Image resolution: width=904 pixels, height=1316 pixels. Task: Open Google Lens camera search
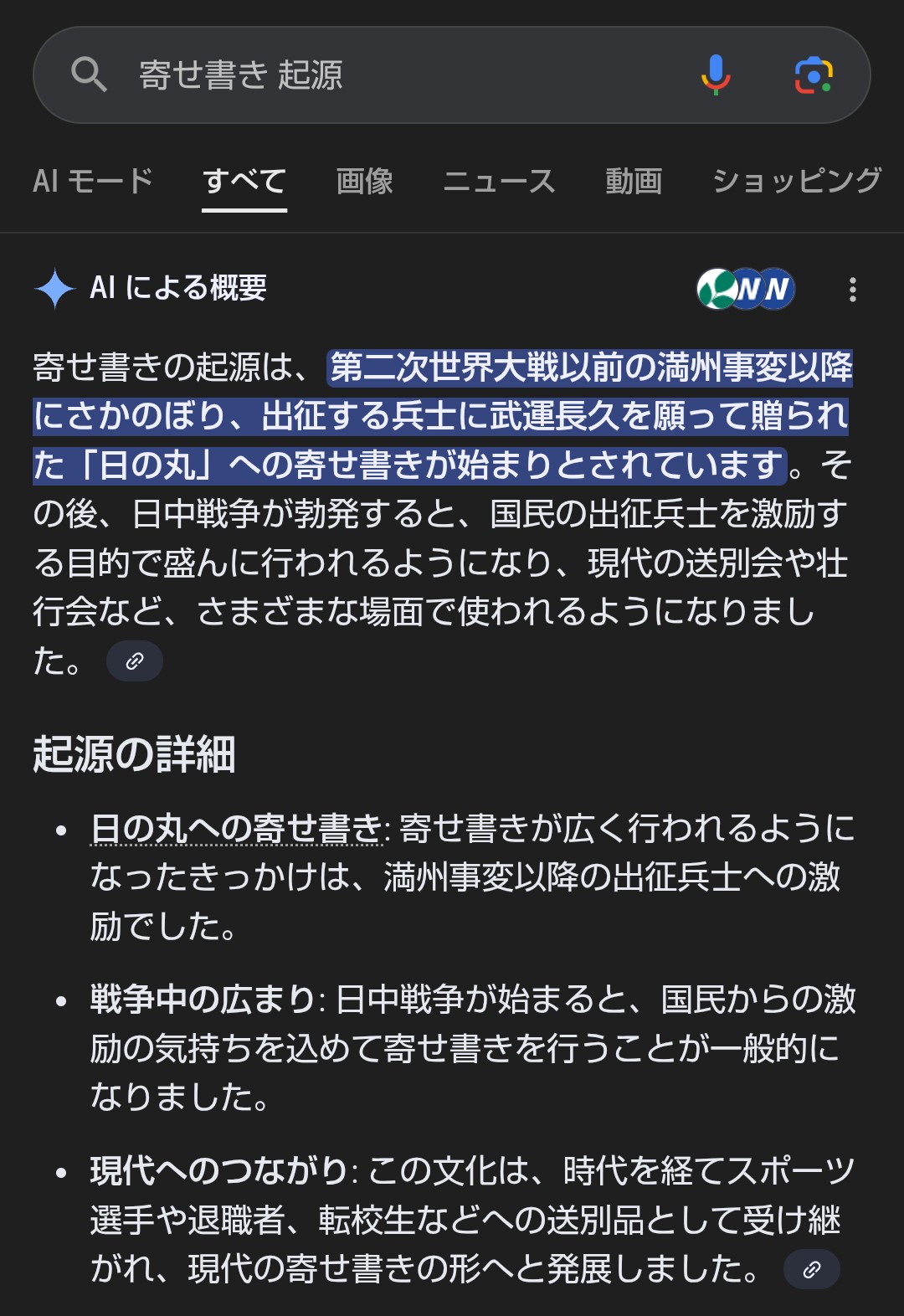tap(813, 75)
